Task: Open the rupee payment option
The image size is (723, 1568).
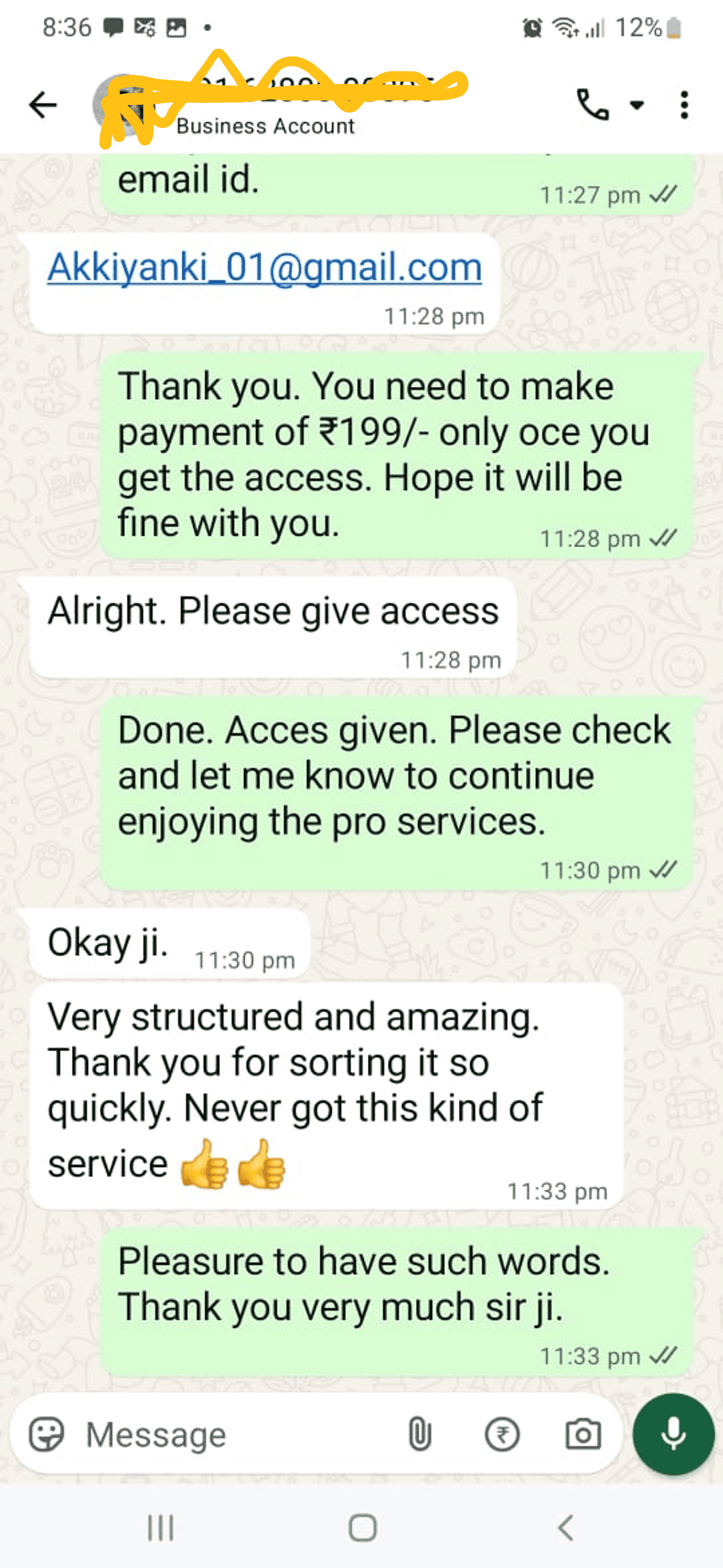Action: coord(502,1434)
